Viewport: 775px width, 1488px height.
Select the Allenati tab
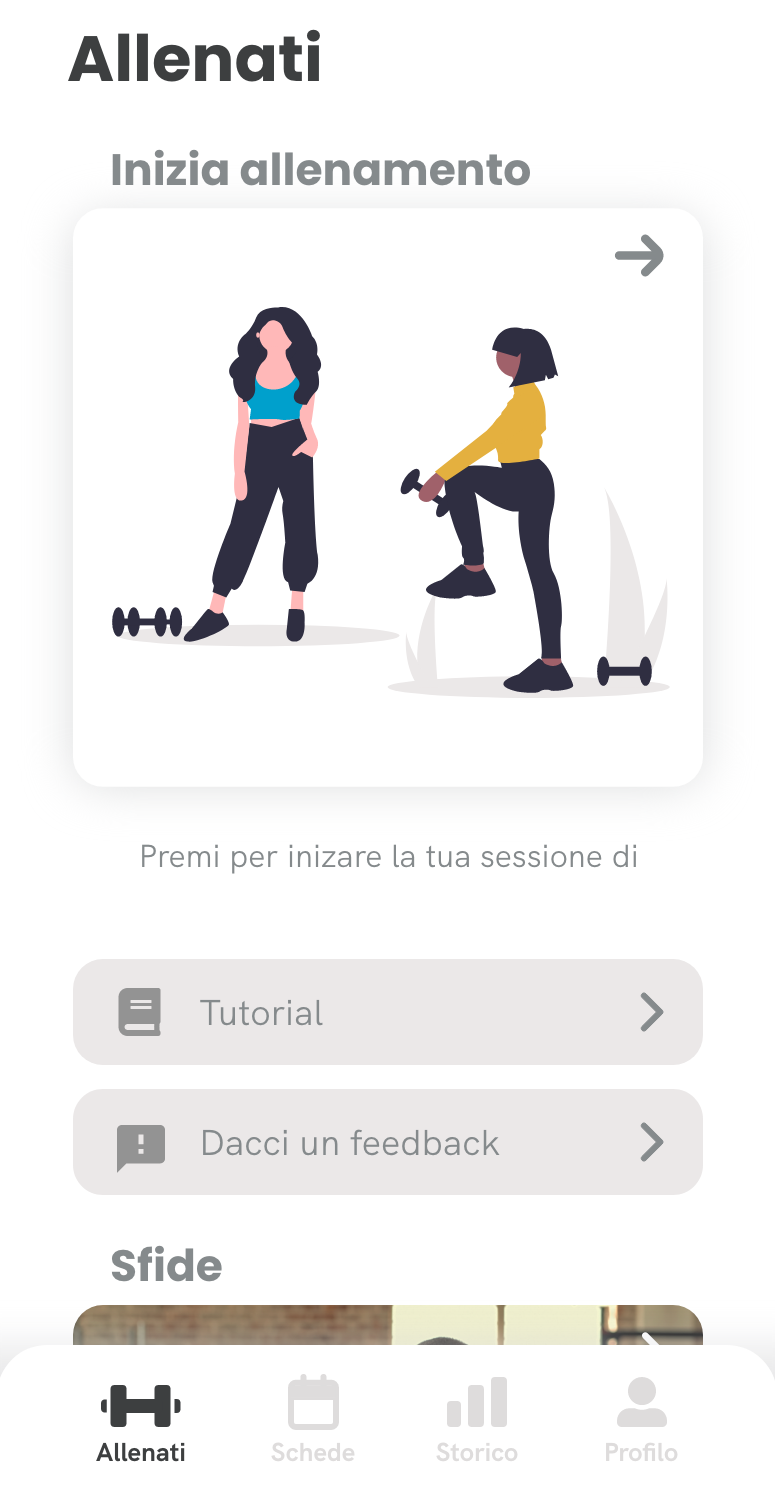coord(141,1420)
